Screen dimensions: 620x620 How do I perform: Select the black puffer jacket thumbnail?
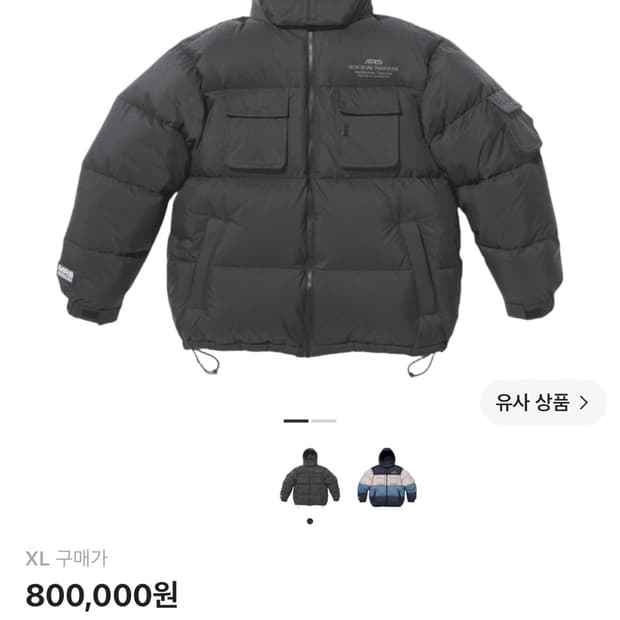pyautogui.click(x=310, y=476)
